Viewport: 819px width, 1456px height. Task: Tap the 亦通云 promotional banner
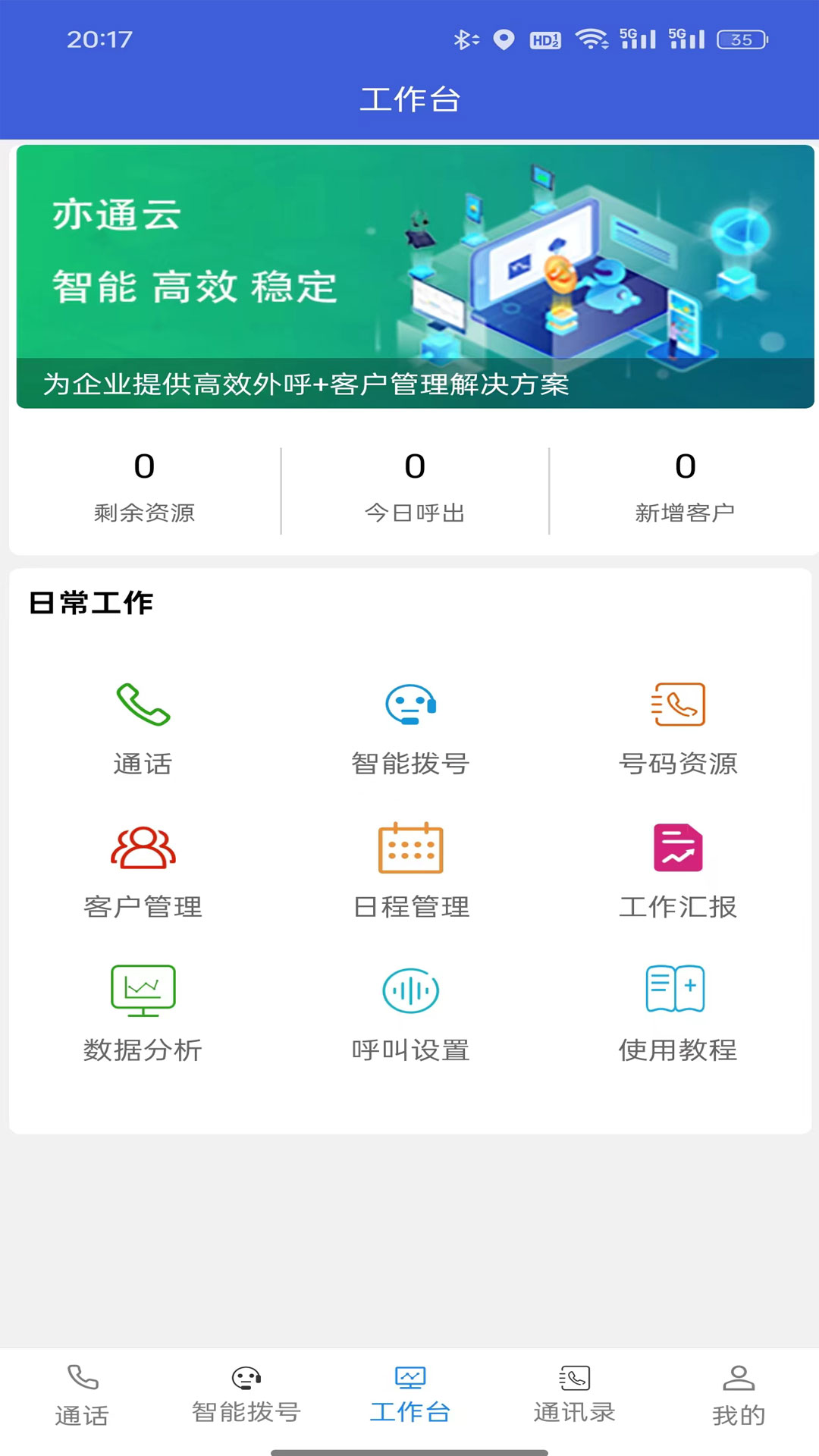point(409,273)
